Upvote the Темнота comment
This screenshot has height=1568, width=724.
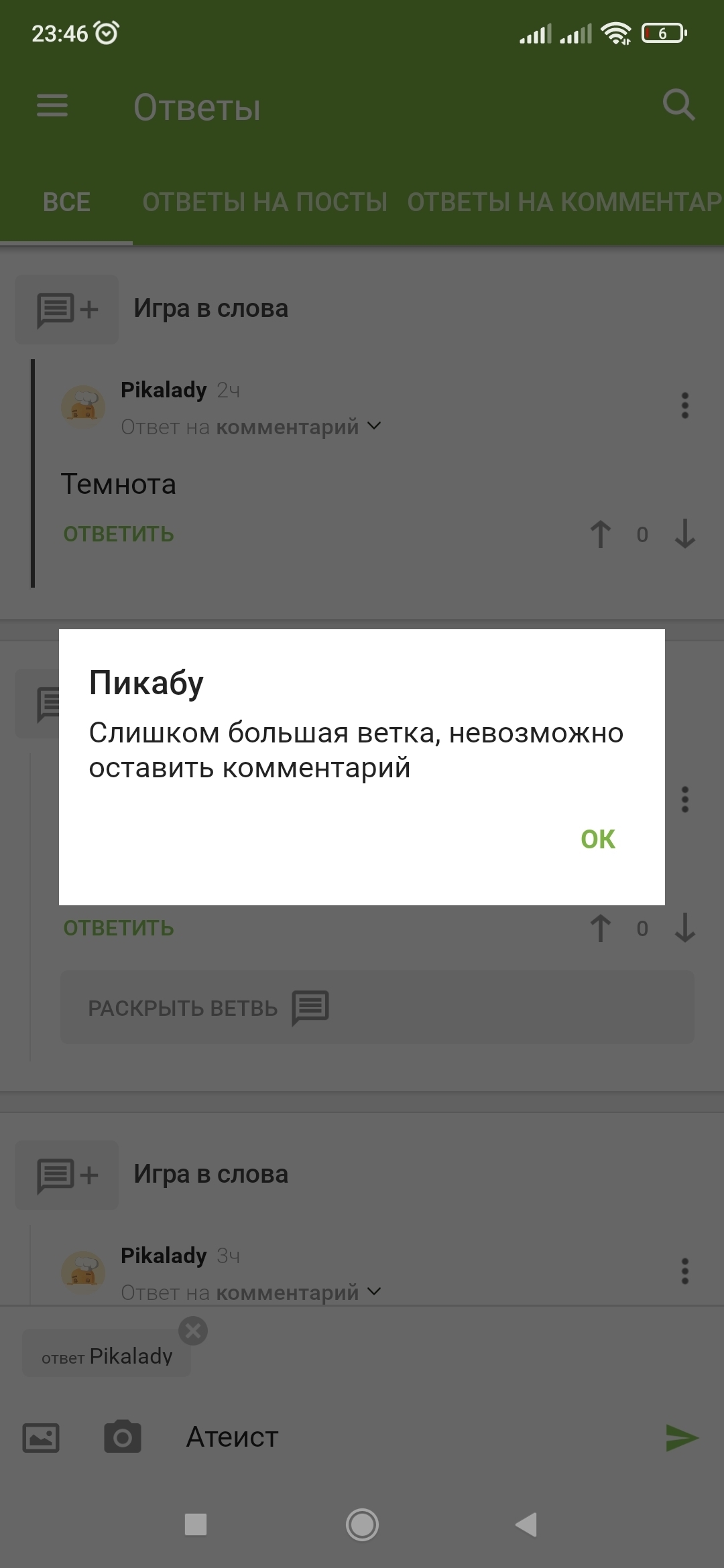click(601, 534)
